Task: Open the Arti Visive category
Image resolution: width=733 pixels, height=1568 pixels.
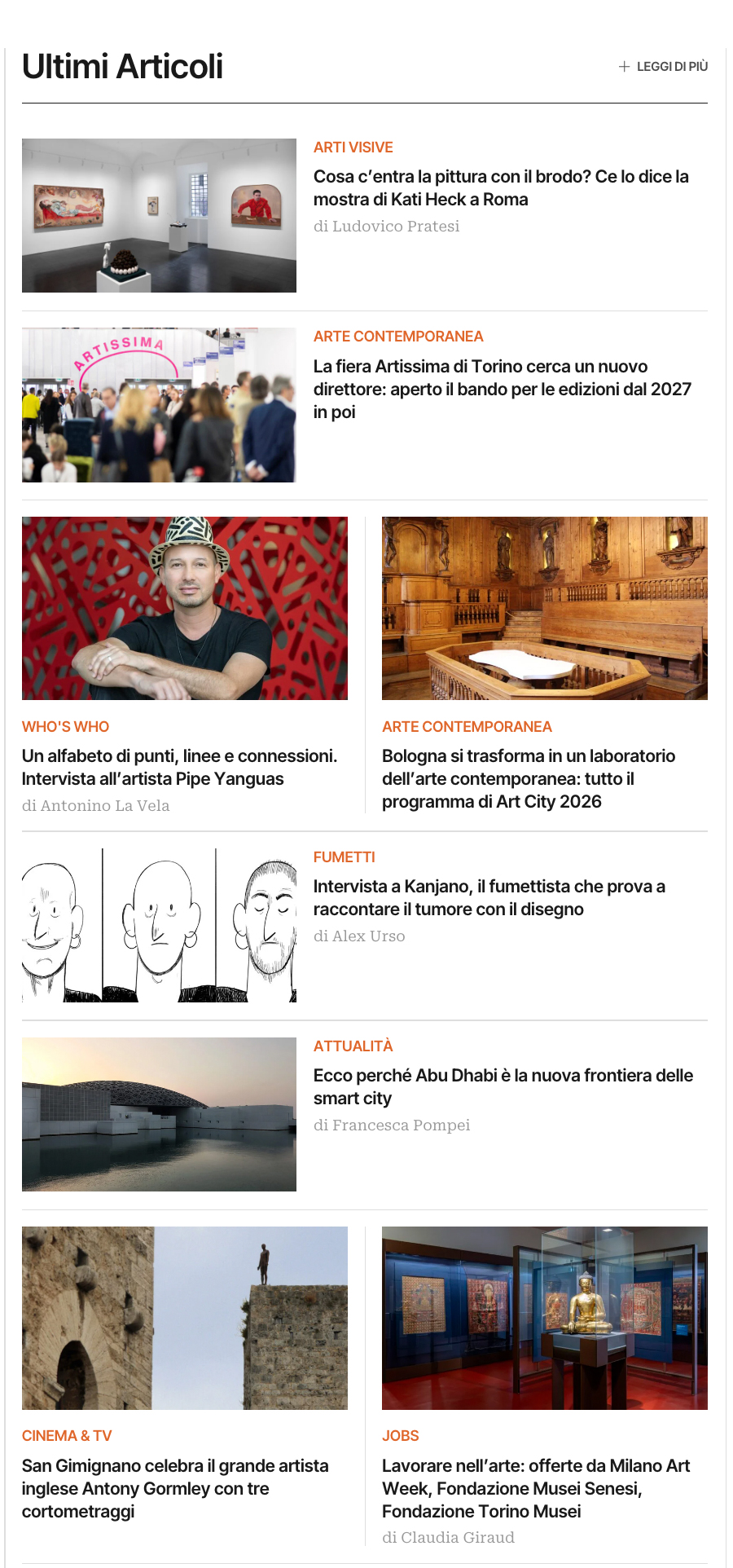Action: tap(353, 148)
